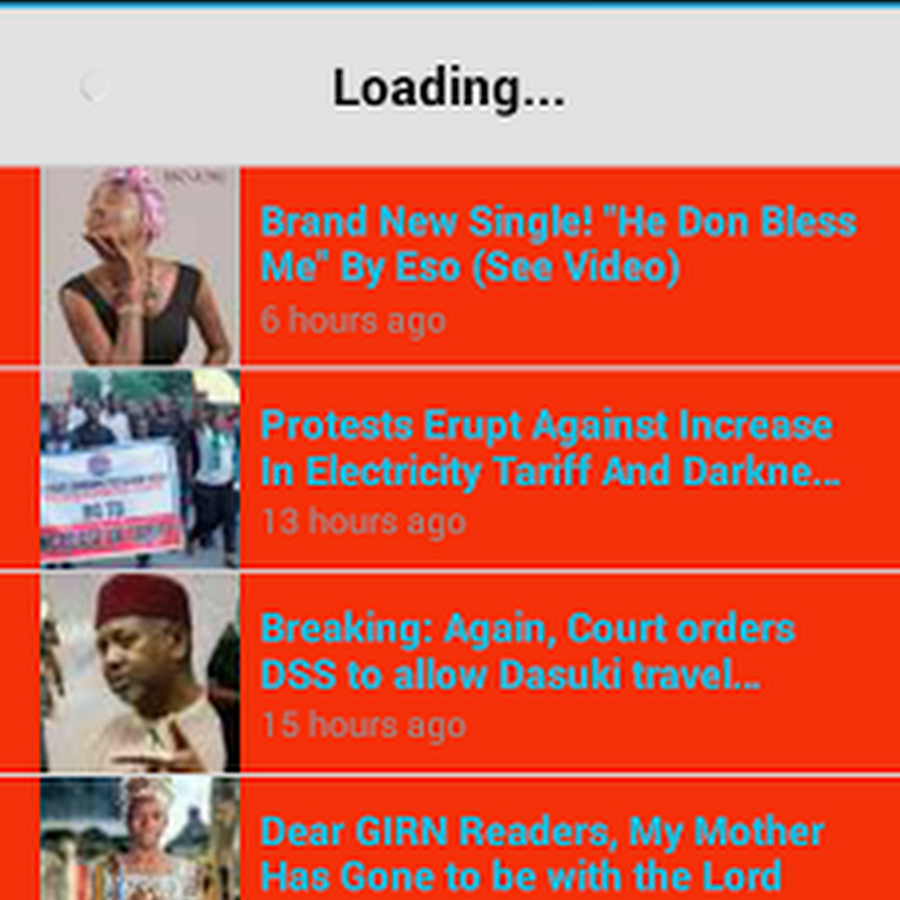
Task: Open the 'Dear GIRN Readers' post
Action: click(x=540, y=852)
